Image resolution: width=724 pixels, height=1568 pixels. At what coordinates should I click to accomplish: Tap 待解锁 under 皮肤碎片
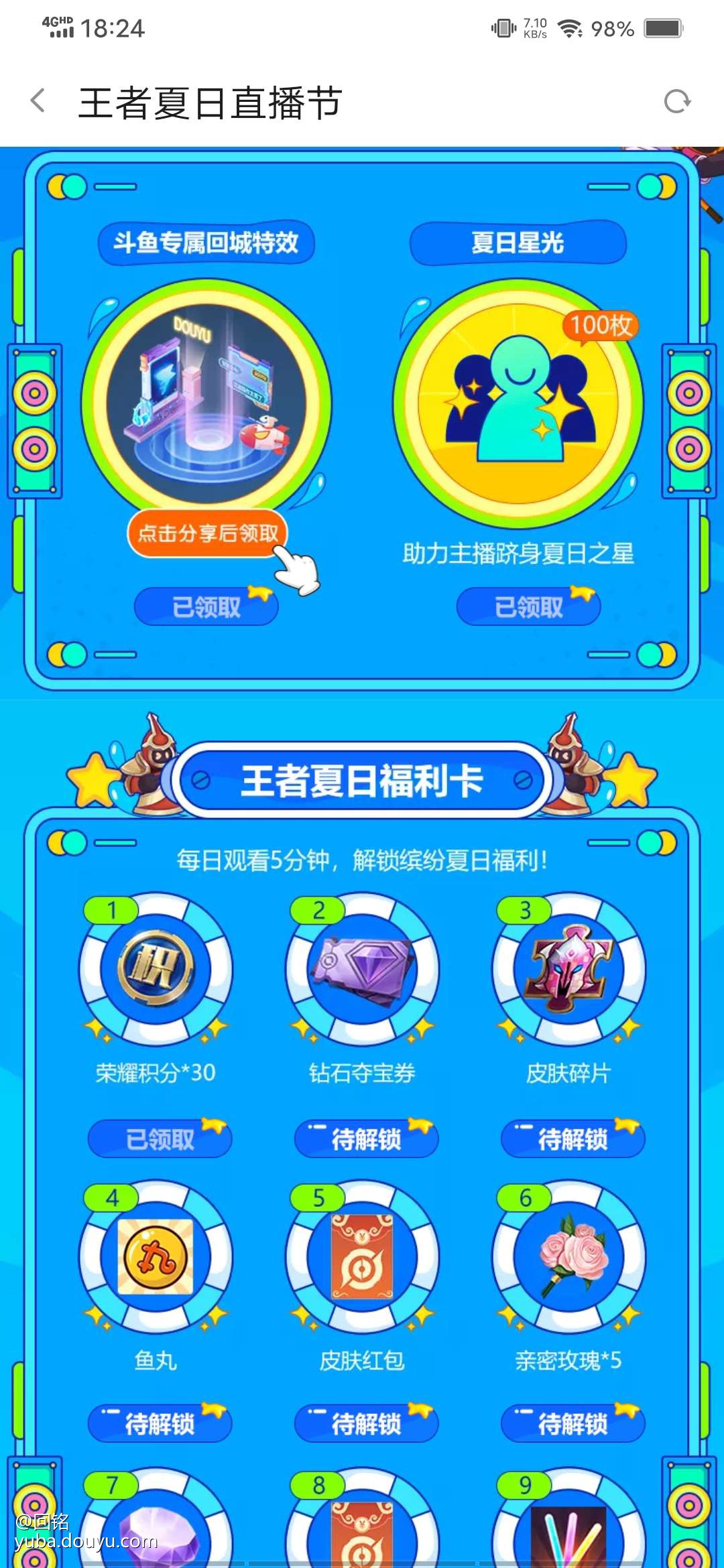click(x=572, y=1139)
